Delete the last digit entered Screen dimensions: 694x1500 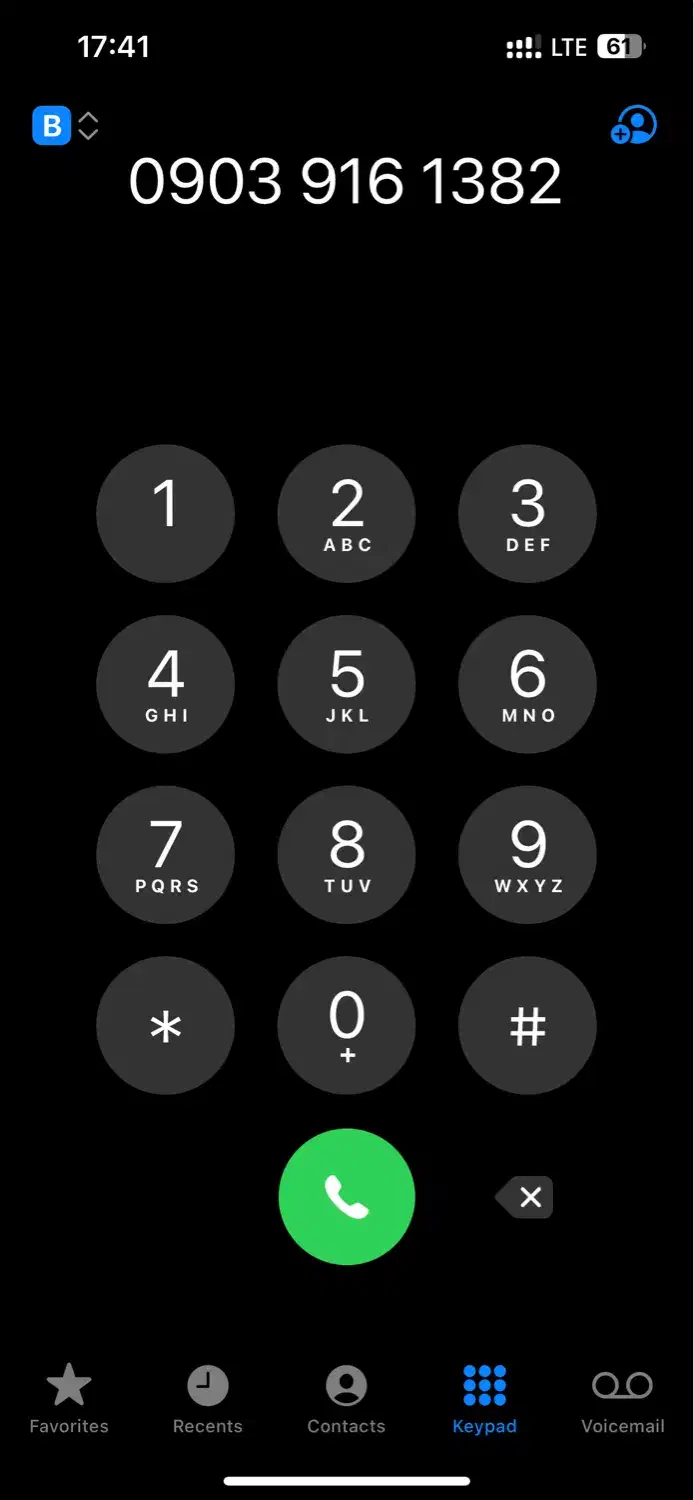tap(526, 1197)
